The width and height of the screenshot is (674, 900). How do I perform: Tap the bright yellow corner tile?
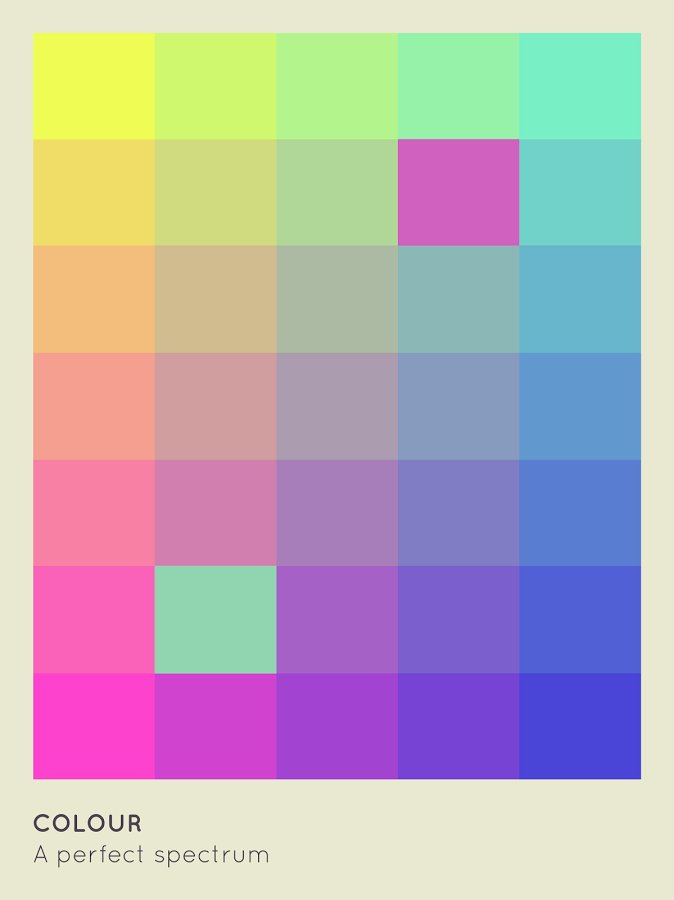point(94,86)
